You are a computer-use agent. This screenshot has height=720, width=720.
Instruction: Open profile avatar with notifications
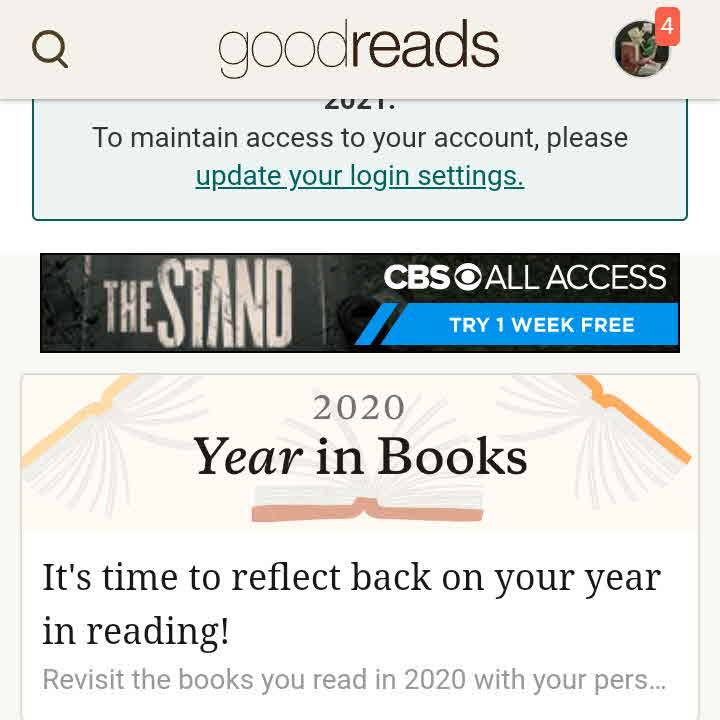(642, 48)
